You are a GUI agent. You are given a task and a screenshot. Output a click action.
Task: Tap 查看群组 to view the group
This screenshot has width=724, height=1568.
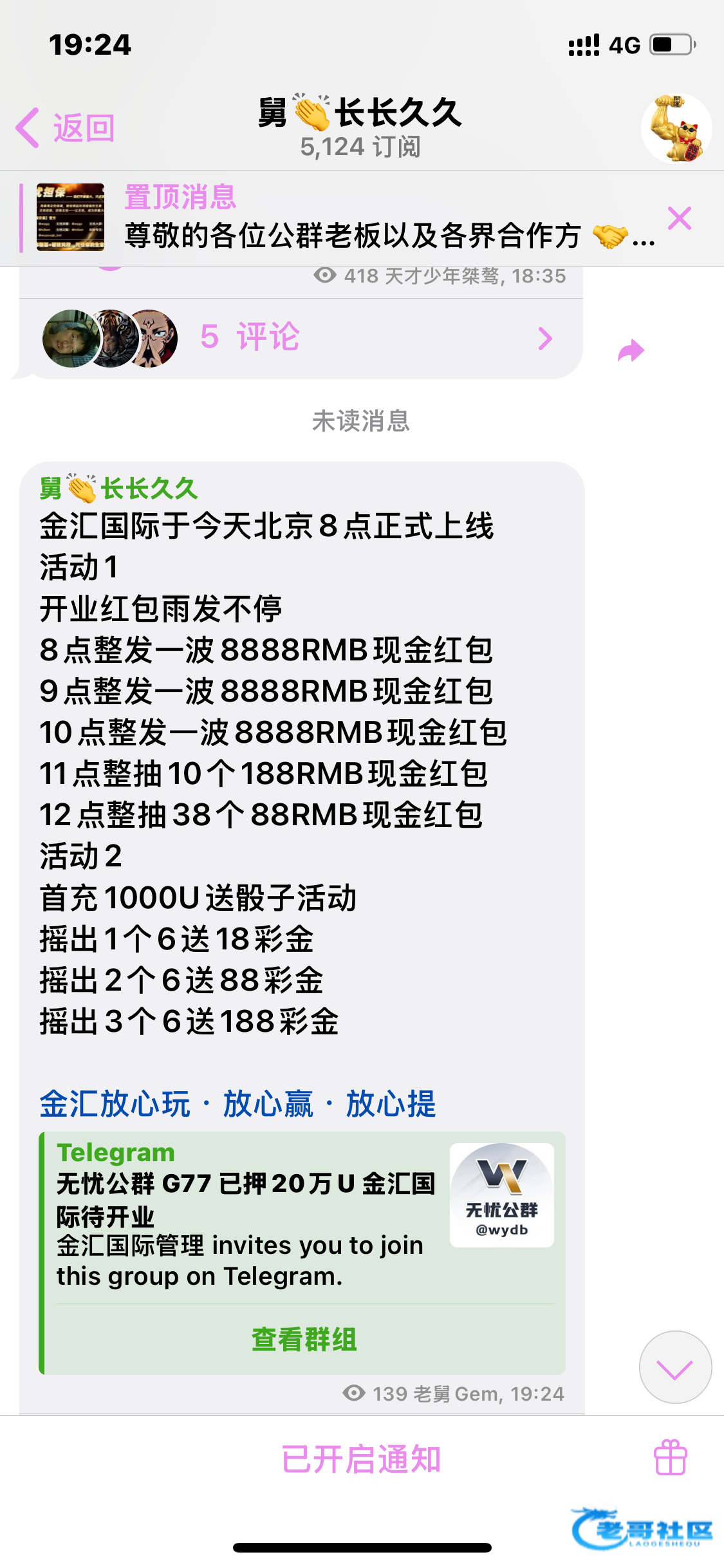(x=304, y=1339)
